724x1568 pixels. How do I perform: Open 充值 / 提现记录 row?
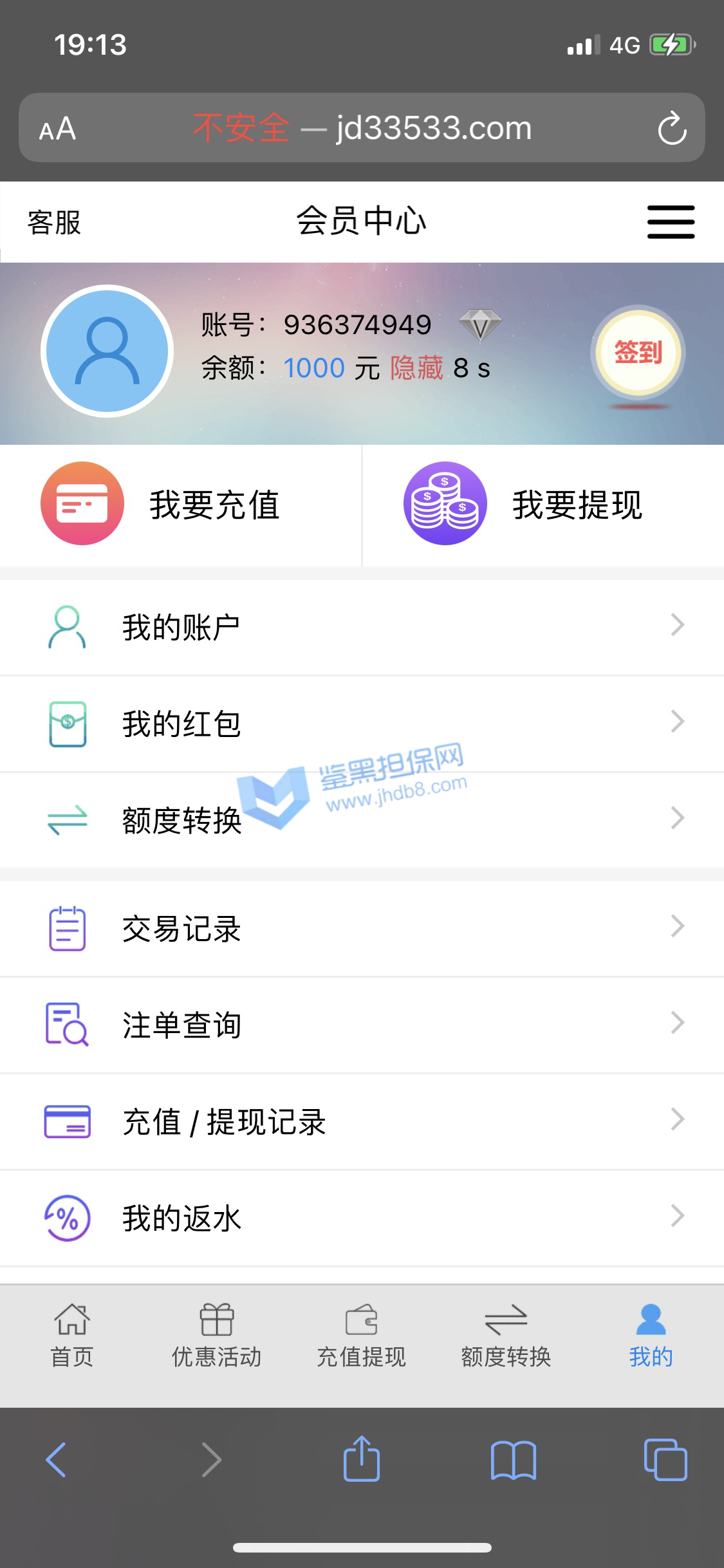(362, 1121)
